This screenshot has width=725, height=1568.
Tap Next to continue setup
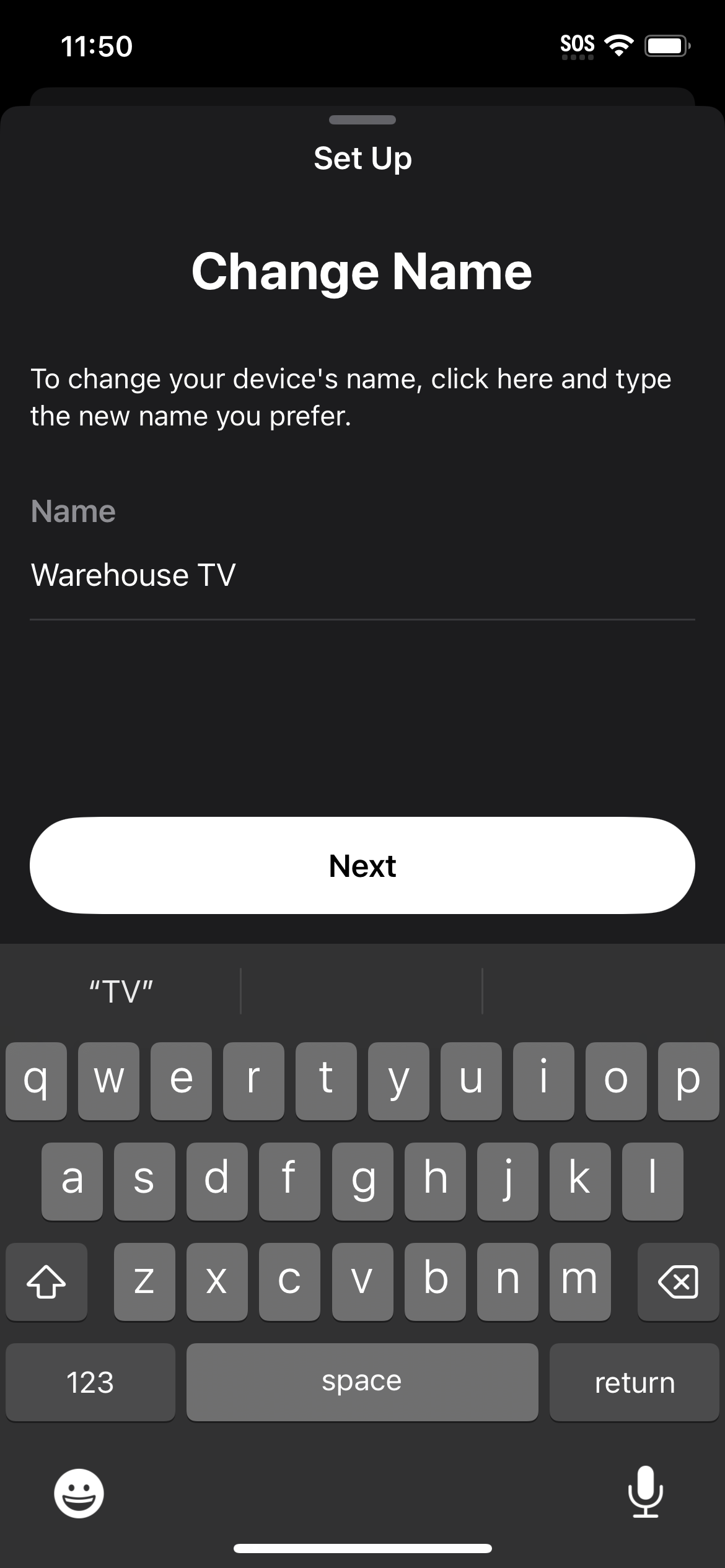pyautogui.click(x=362, y=865)
